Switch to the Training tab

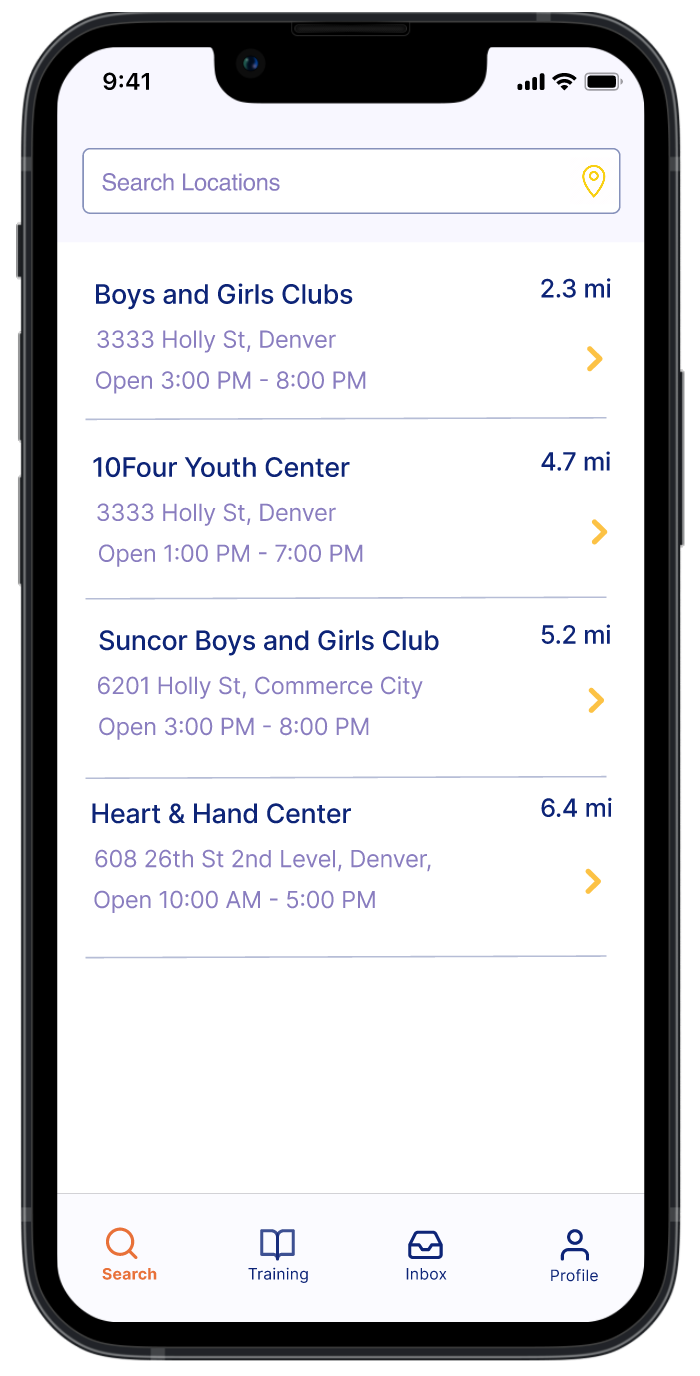pos(278,1255)
